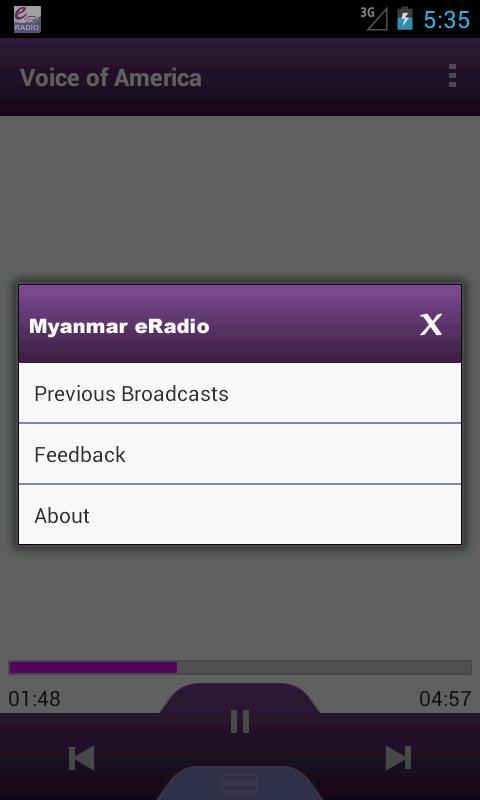Open the overflow menu in the app bar
The width and height of the screenshot is (480, 800).
point(452,76)
